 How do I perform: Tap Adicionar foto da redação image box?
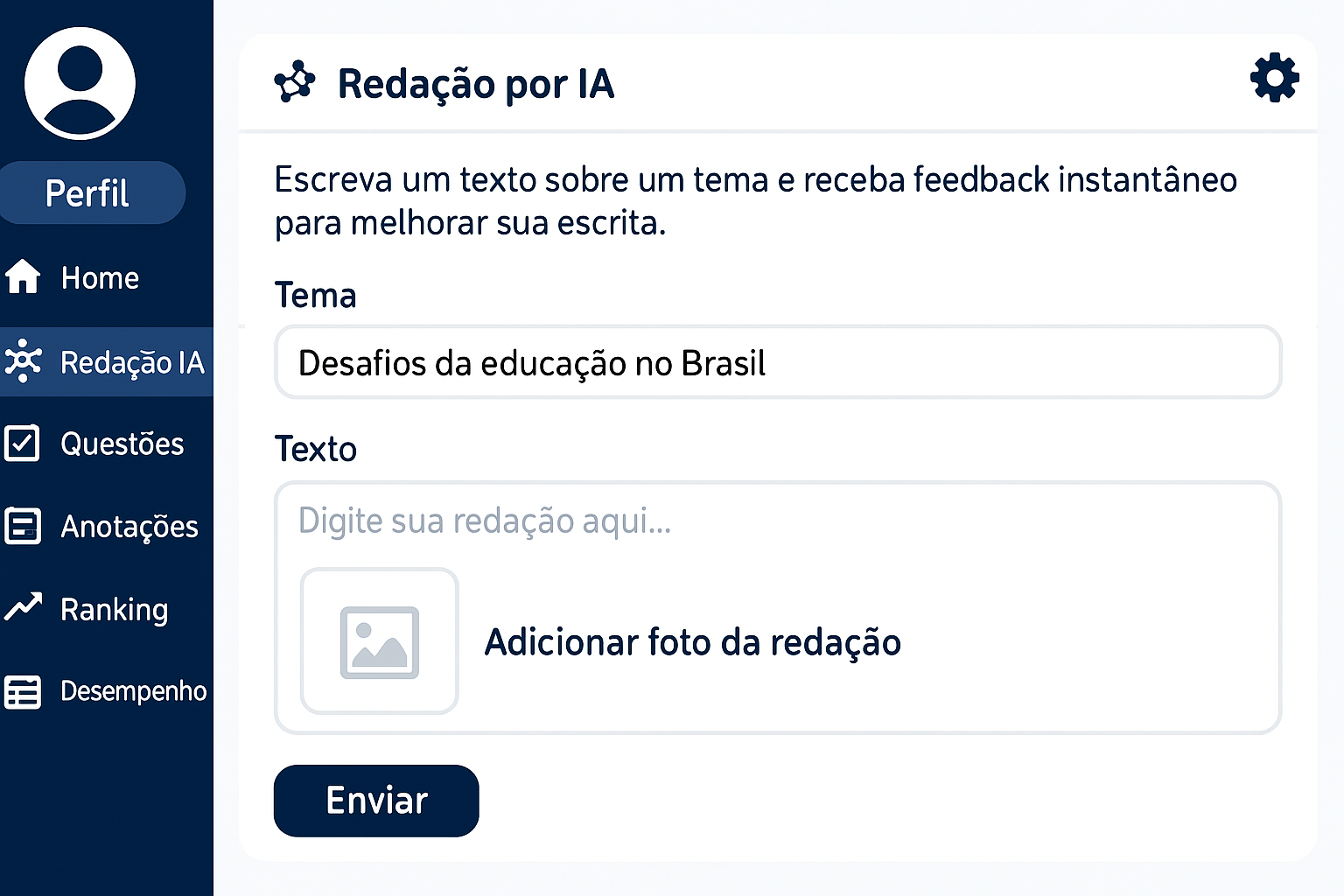pos(380,641)
